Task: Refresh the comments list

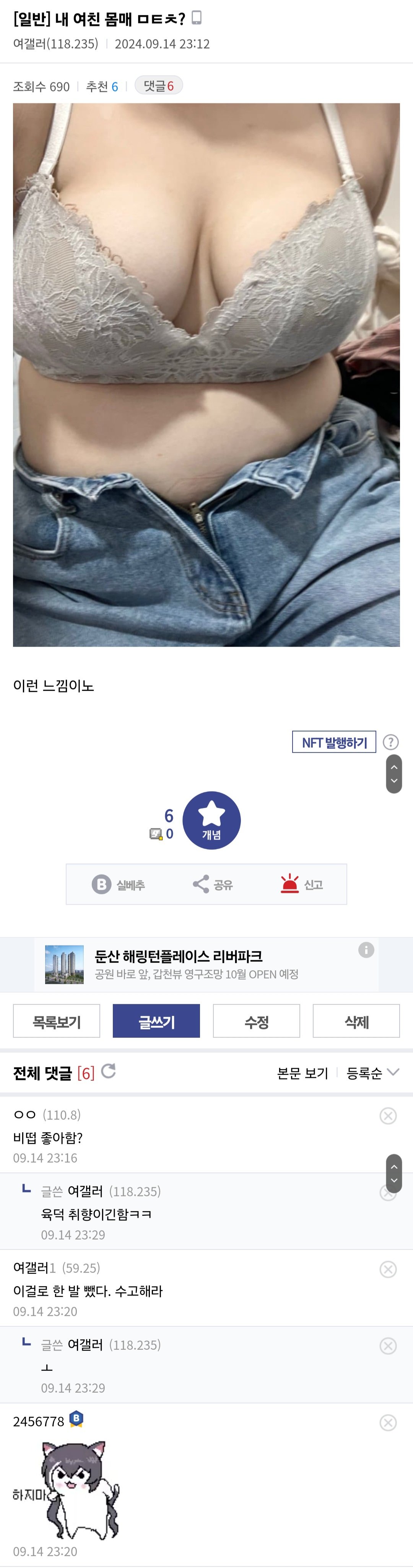Action: pos(108,1071)
